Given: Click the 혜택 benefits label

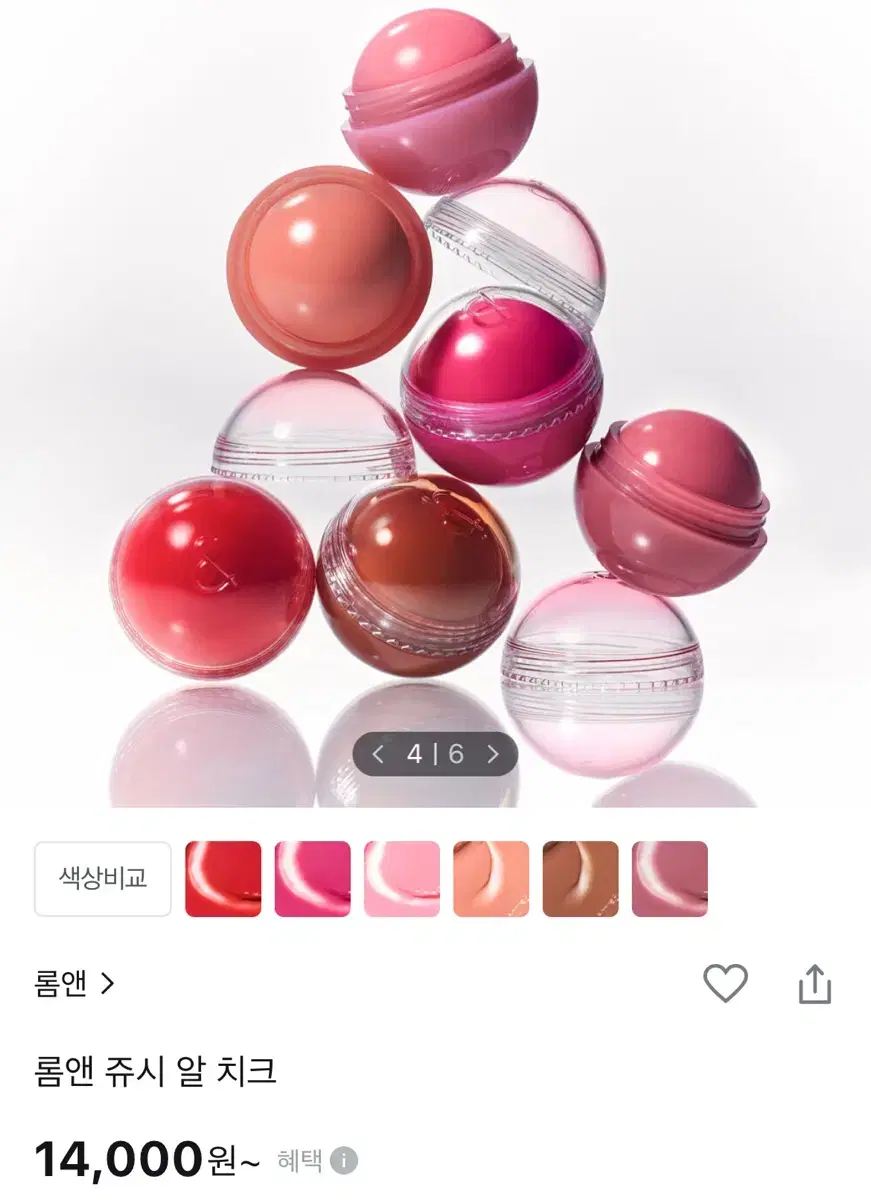Looking at the screenshot, I should tap(300, 1161).
